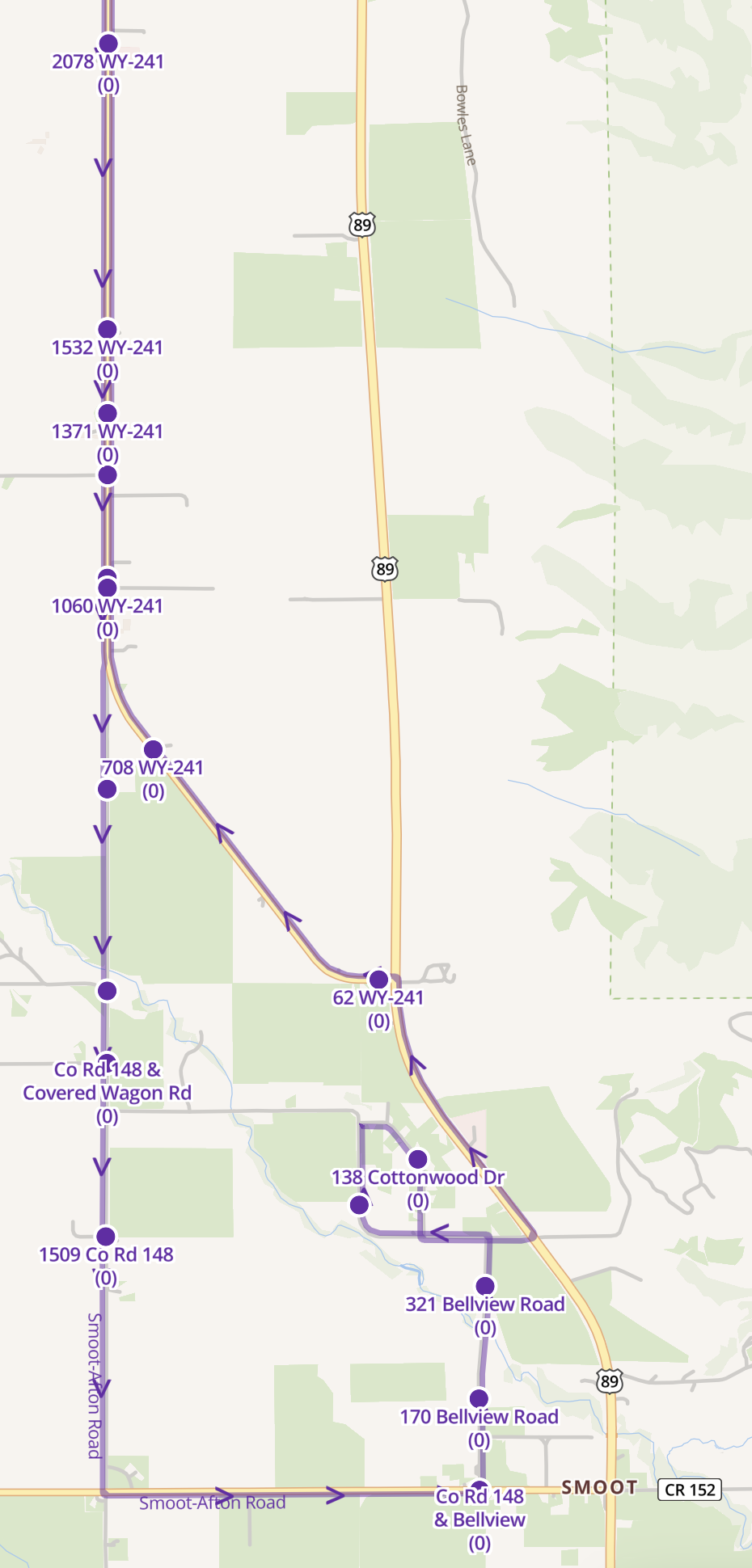
Task: Tap the Co Rd 148 & Bellview stop
Action: point(480,1486)
